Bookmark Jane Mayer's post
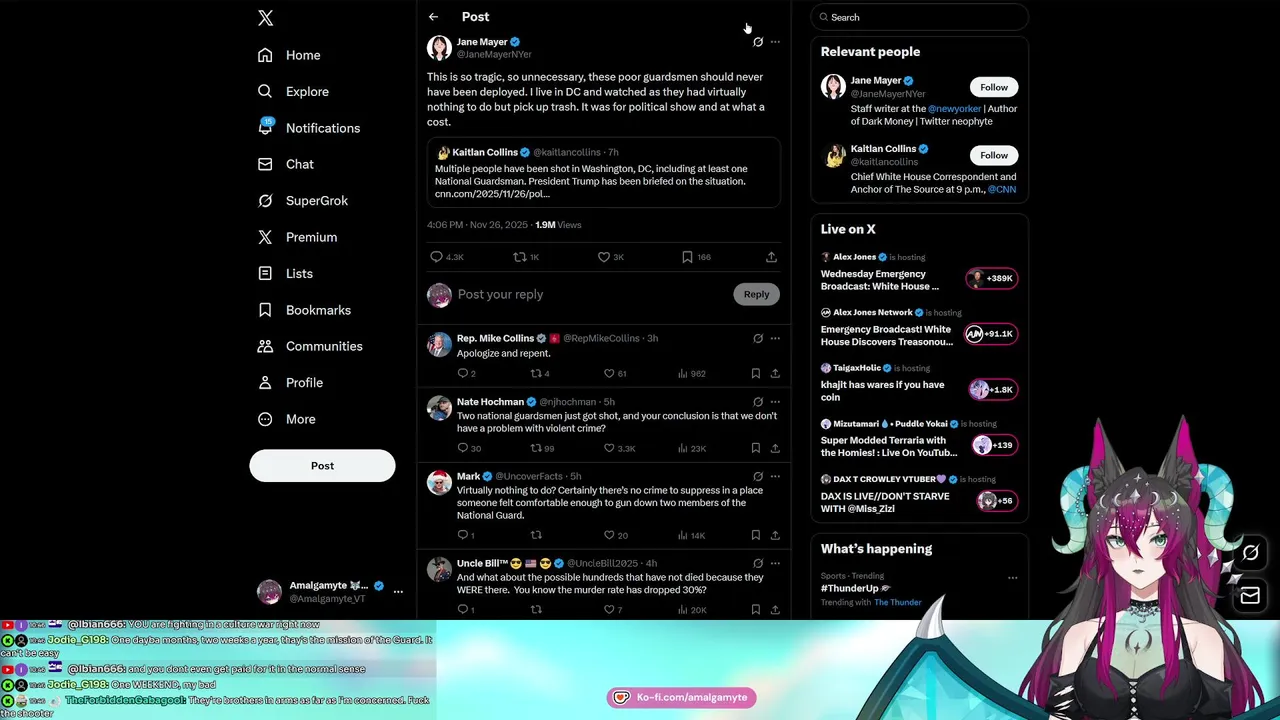The image size is (1280, 720). tap(687, 257)
